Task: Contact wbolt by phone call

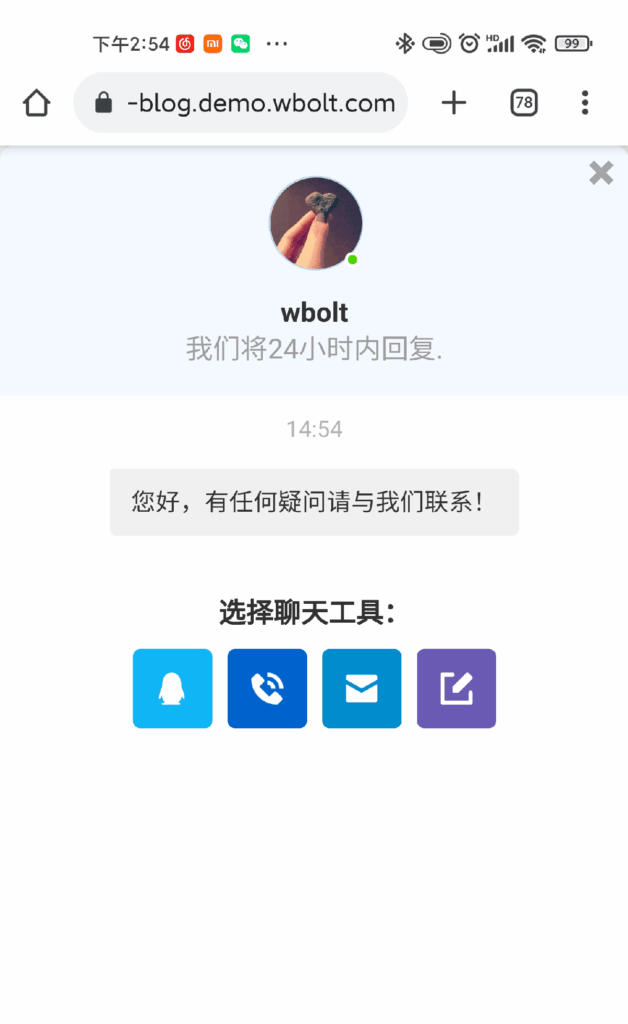Action: click(x=267, y=688)
